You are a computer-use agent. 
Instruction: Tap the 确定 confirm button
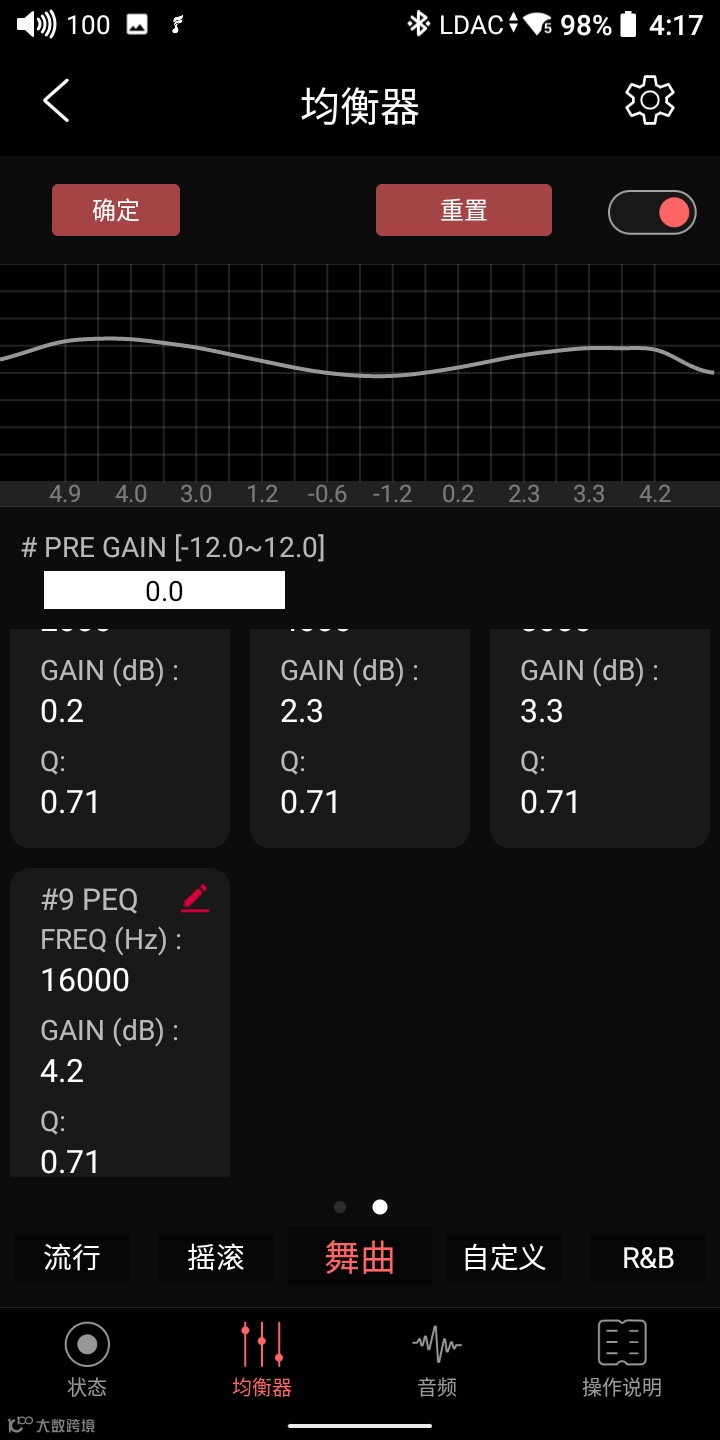(116, 210)
